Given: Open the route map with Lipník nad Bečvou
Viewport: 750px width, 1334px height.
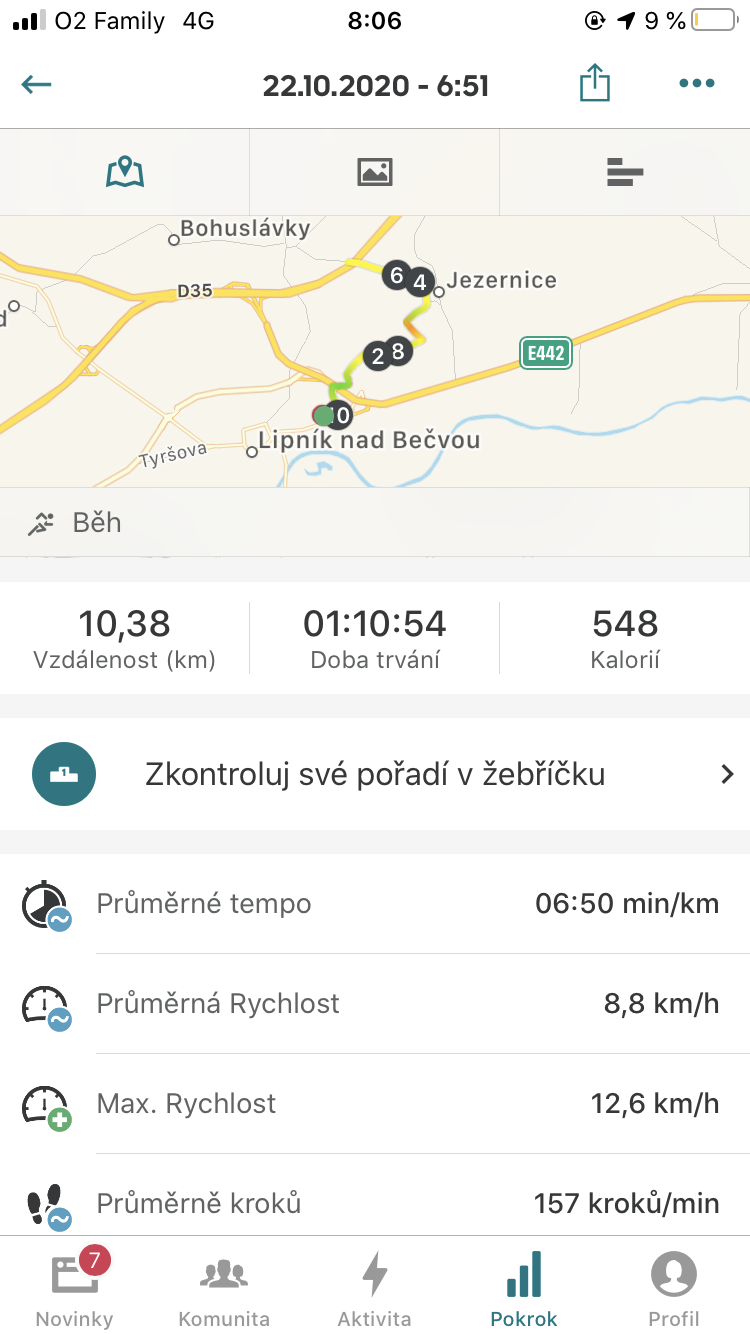Looking at the screenshot, I should coord(375,351).
